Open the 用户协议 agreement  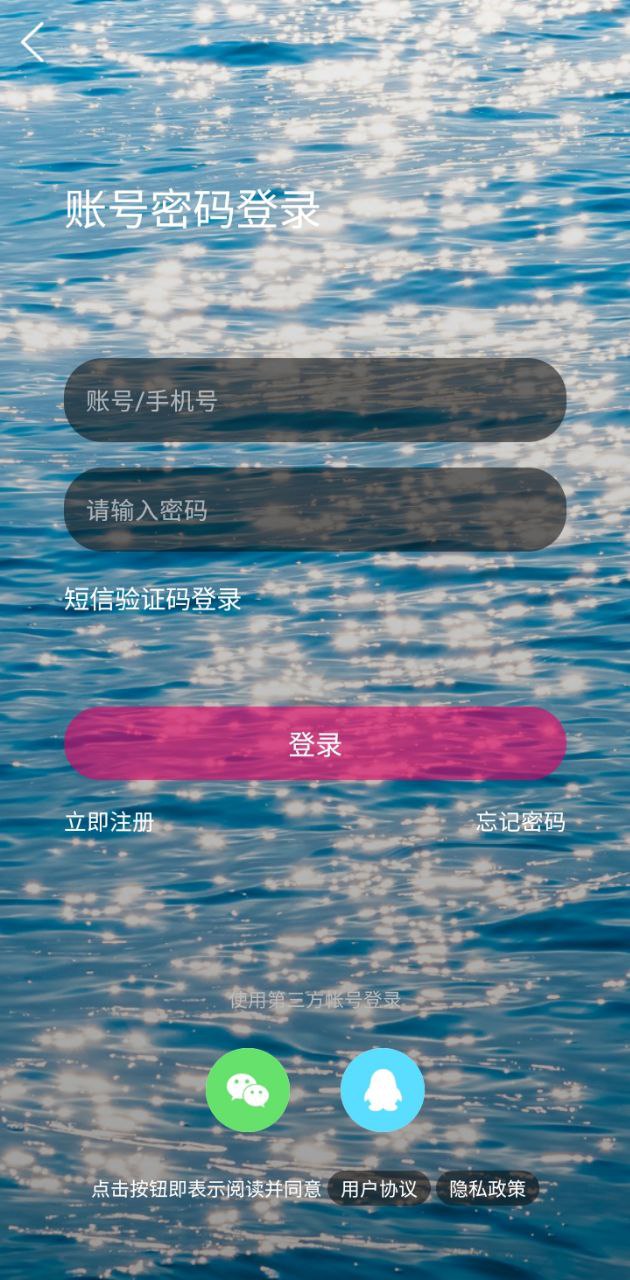coord(379,1189)
